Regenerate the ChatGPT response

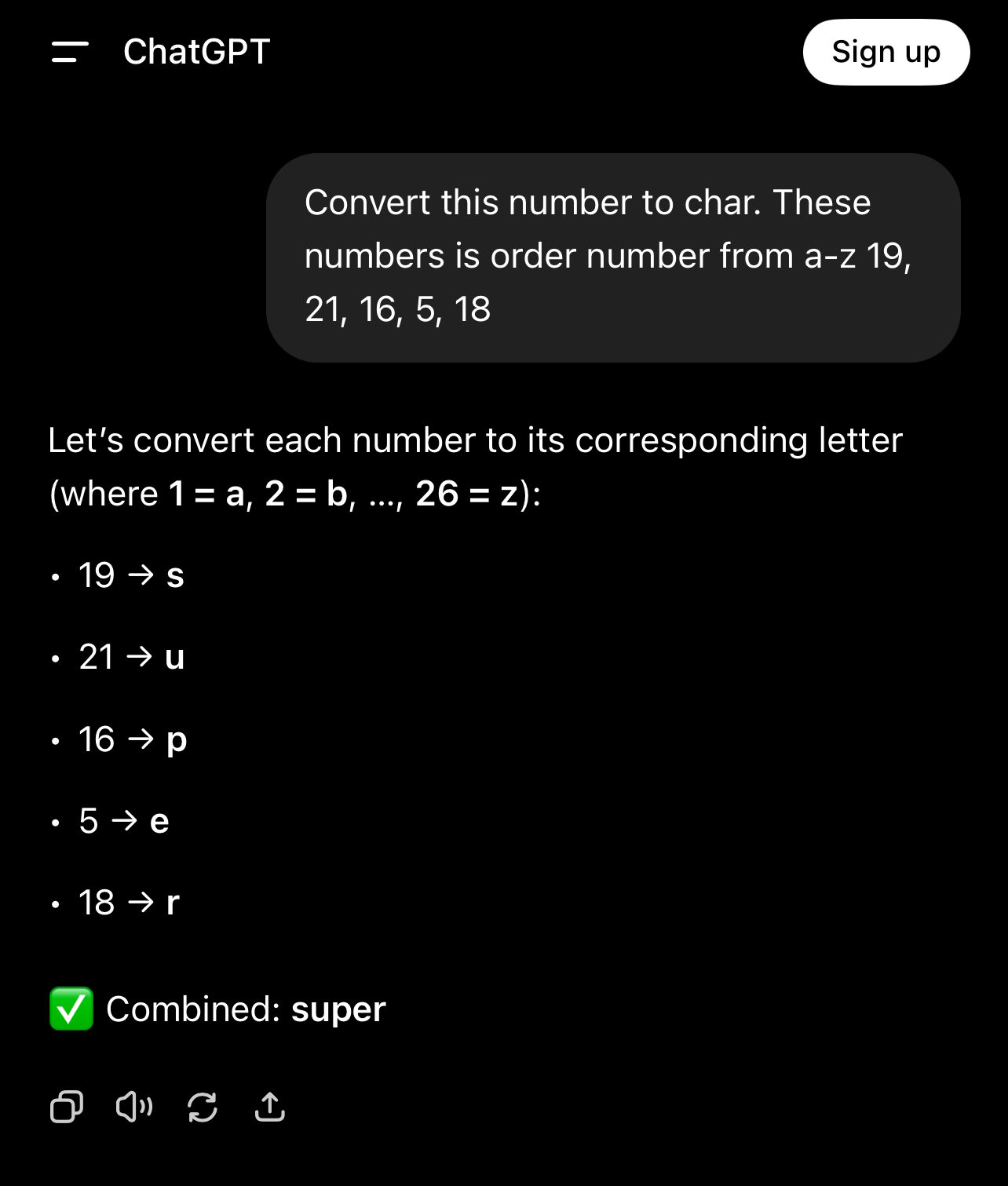point(203,1107)
